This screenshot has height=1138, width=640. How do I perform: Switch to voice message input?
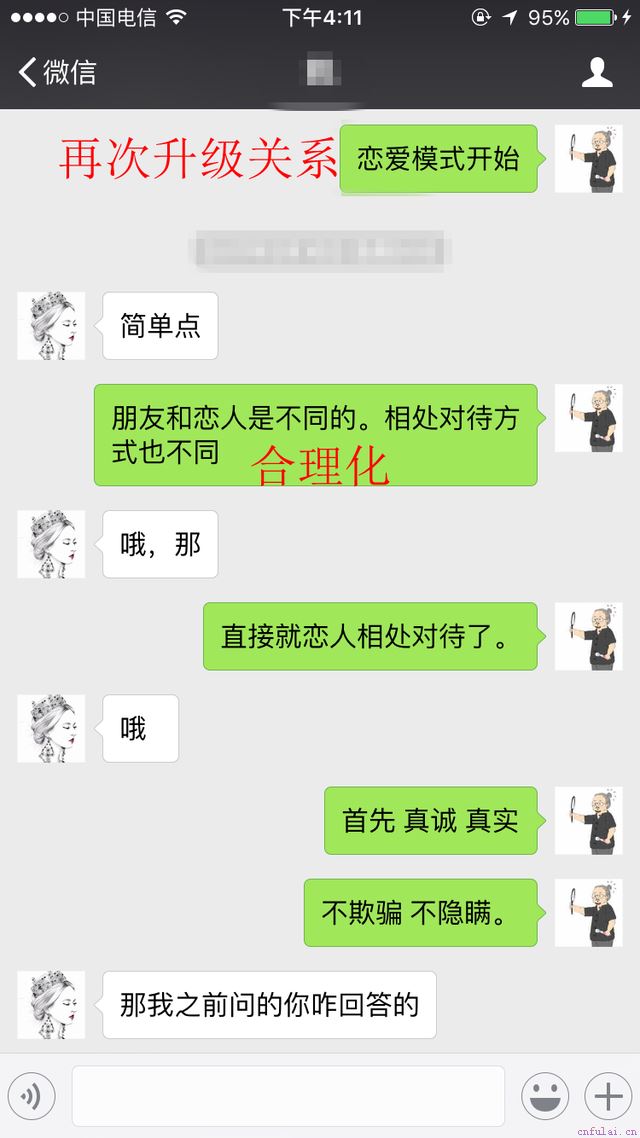(31, 1097)
